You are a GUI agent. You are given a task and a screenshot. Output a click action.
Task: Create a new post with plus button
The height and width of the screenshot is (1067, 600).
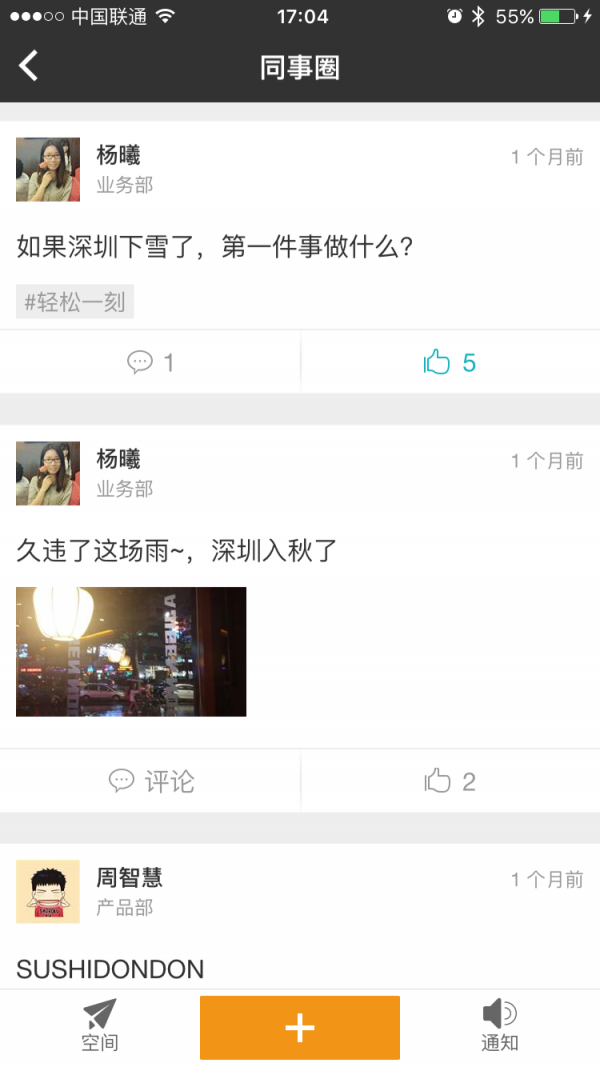pos(300,1027)
